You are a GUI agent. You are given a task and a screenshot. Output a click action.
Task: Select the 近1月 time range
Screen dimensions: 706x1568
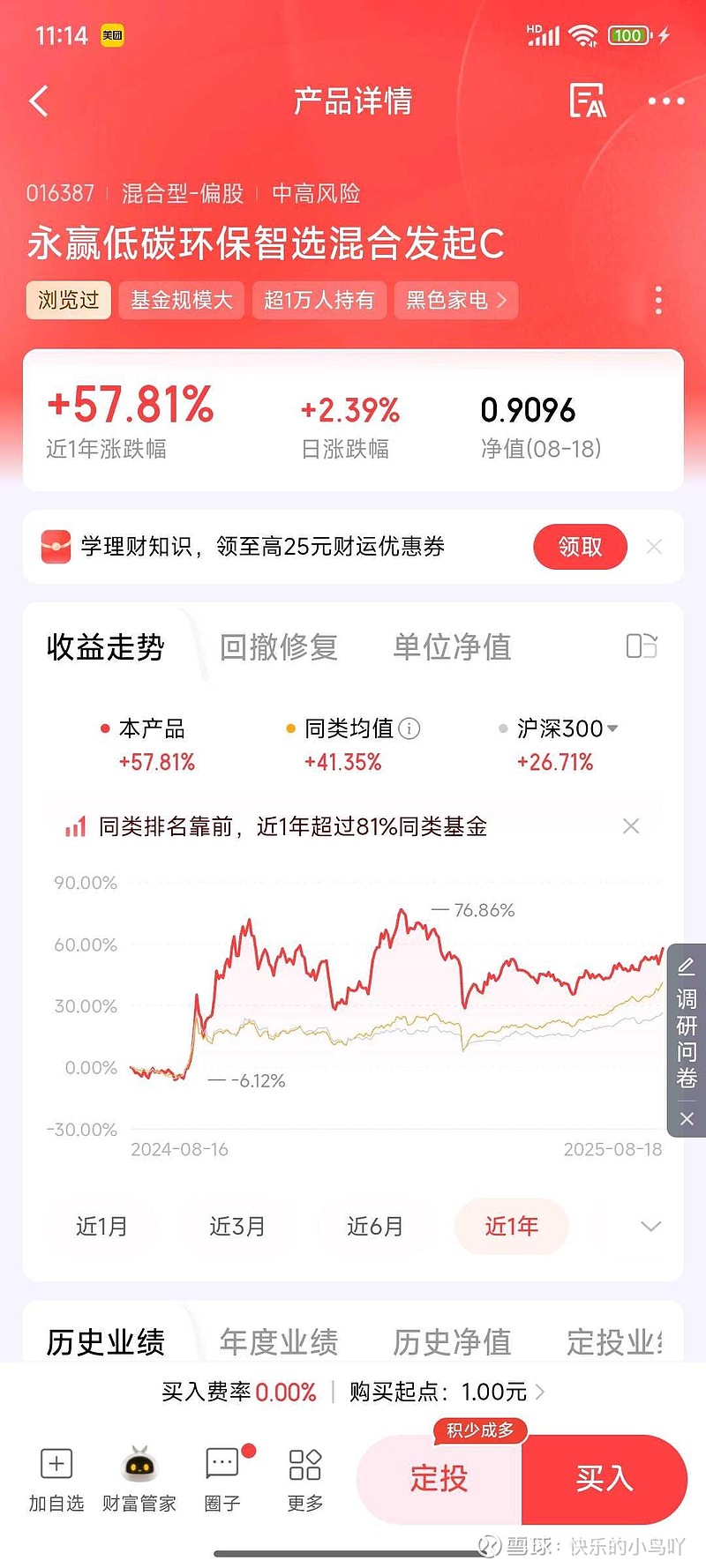coord(101,1226)
